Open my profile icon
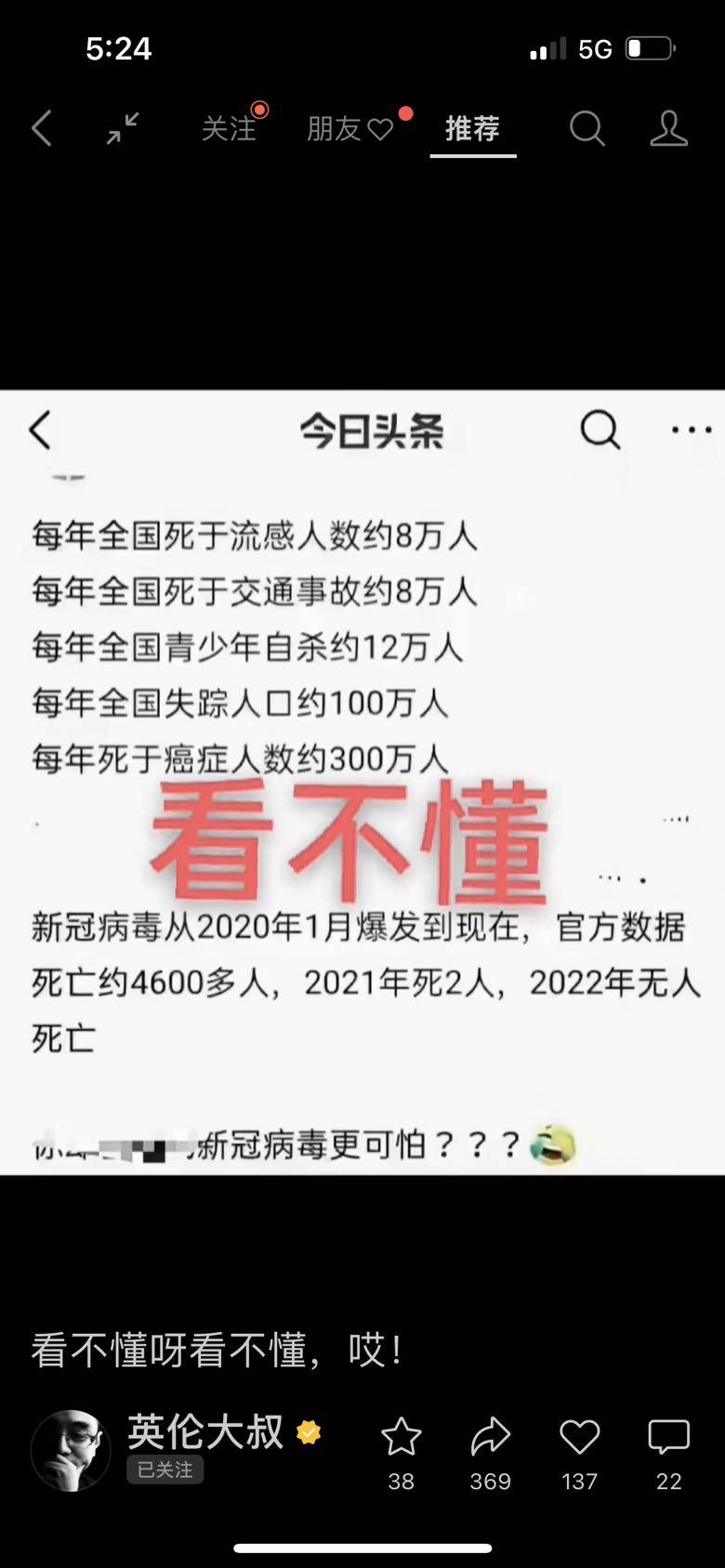The width and height of the screenshot is (725, 1568). (x=668, y=129)
